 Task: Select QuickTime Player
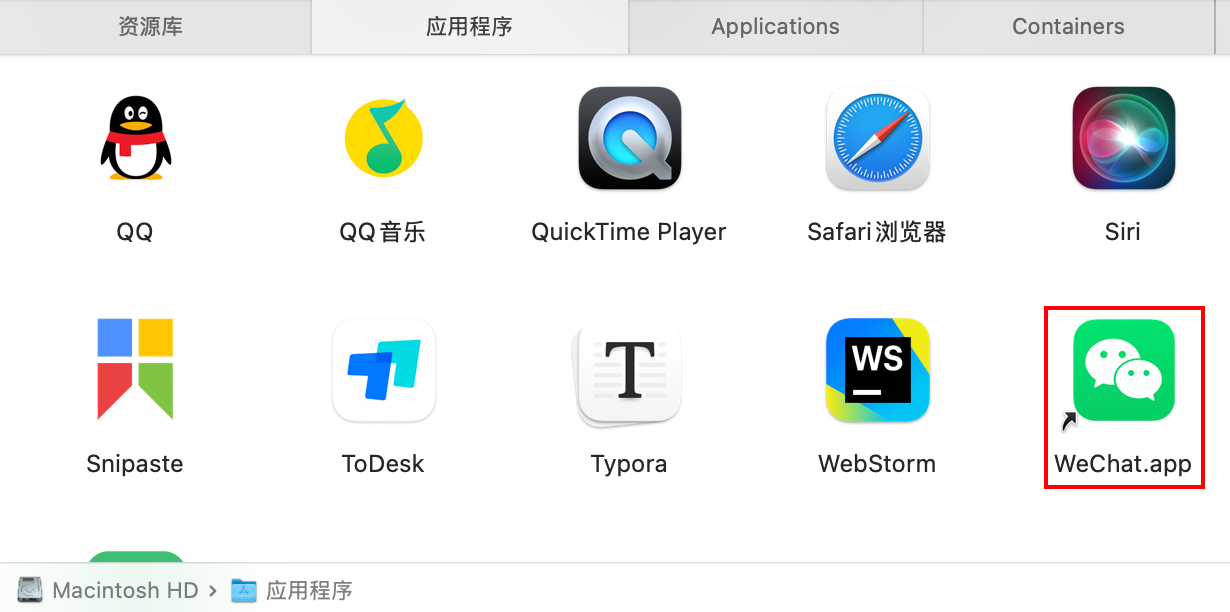click(629, 138)
